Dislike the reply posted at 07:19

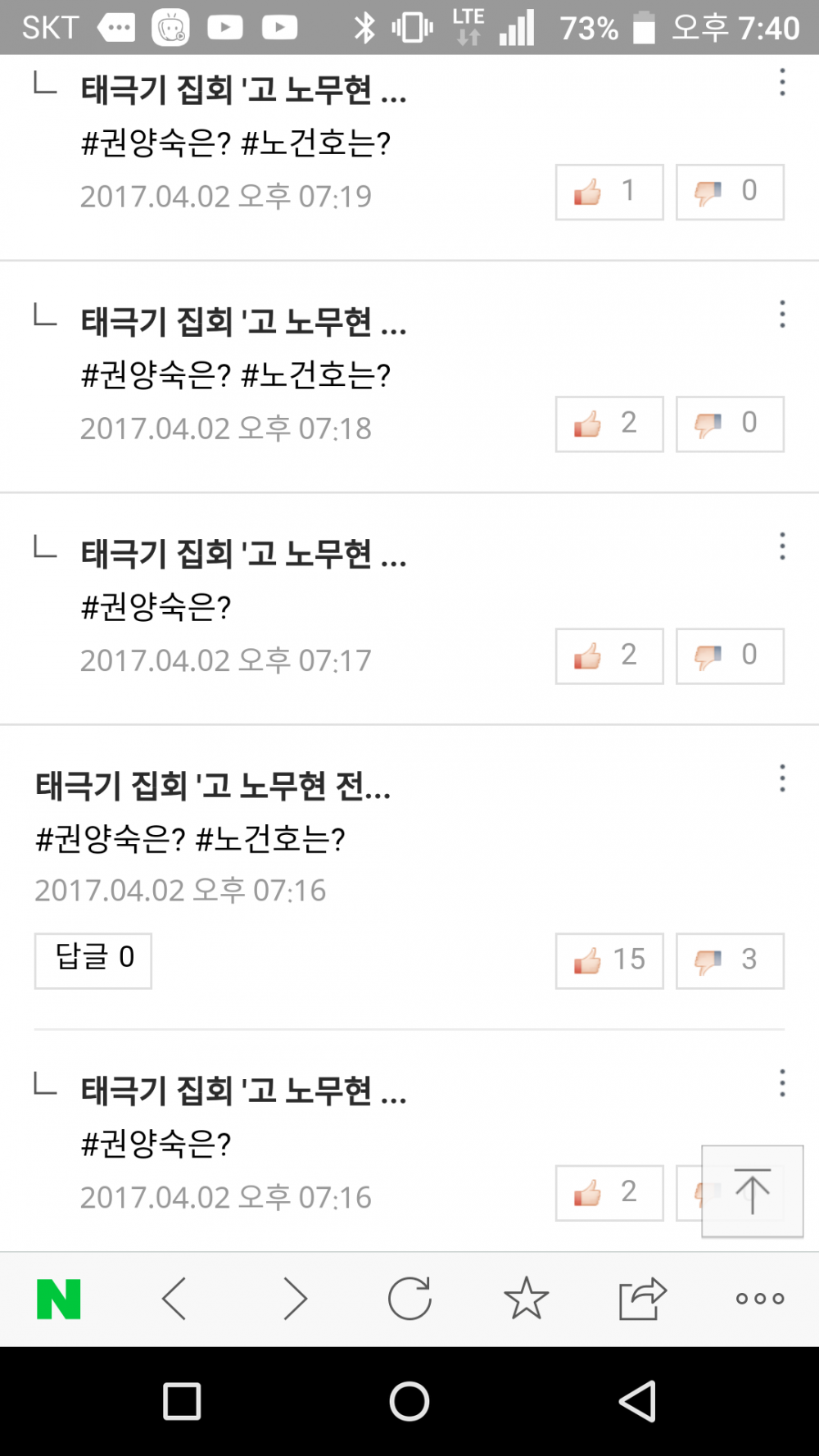tap(729, 193)
